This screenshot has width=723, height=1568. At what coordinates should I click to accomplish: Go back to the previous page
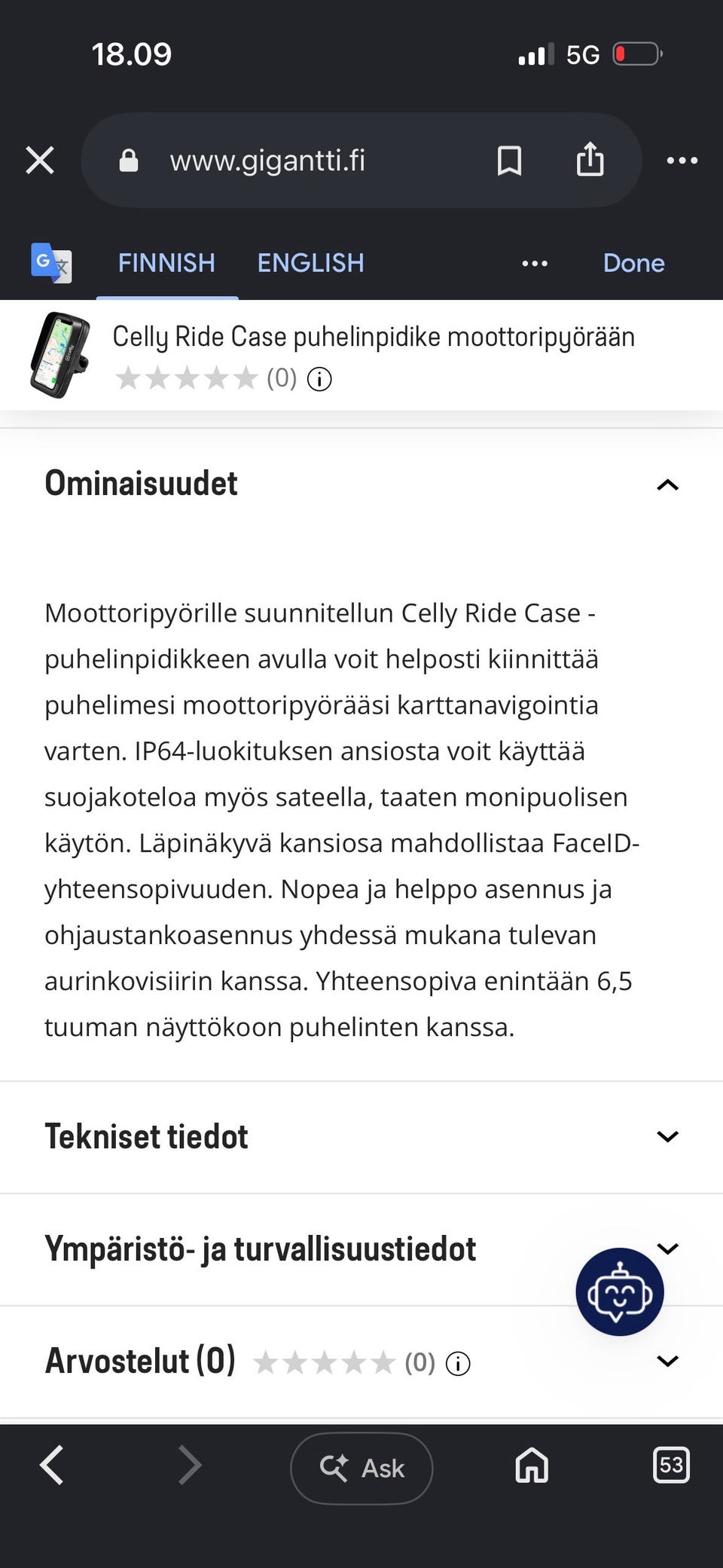coord(52,1466)
